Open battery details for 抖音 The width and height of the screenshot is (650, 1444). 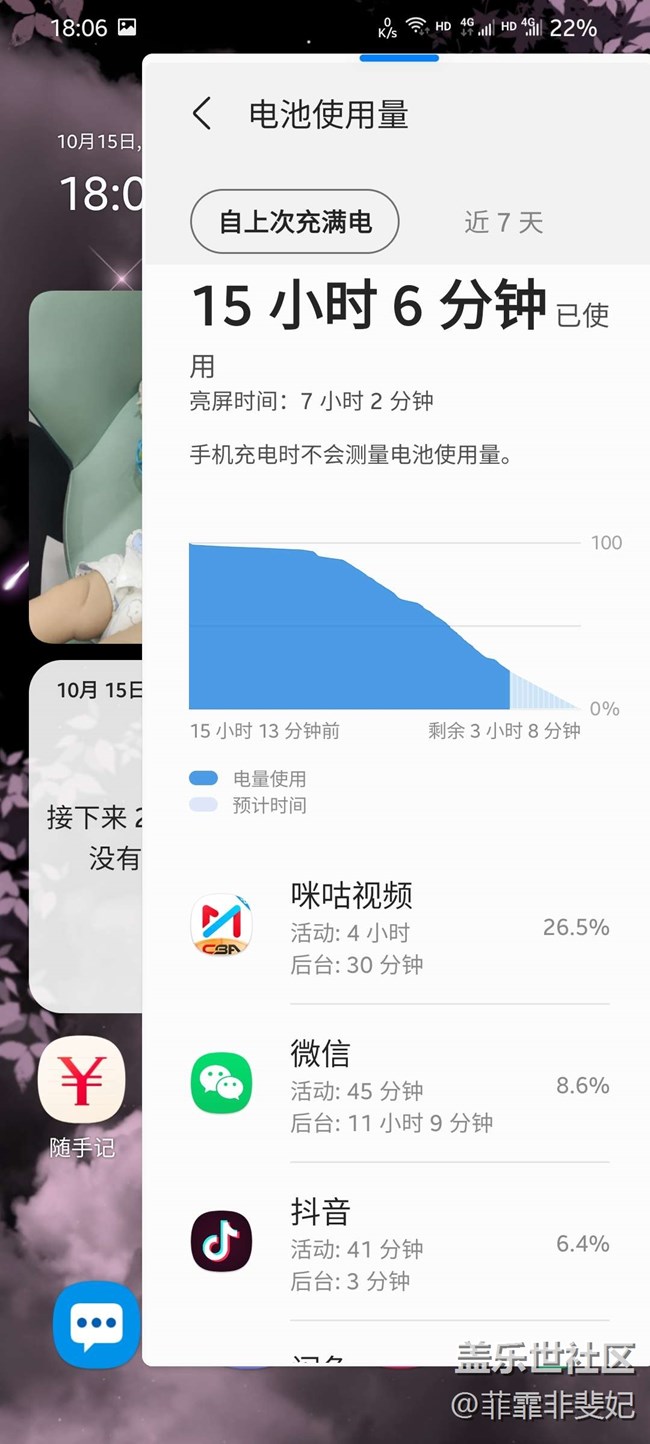pos(400,1244)
